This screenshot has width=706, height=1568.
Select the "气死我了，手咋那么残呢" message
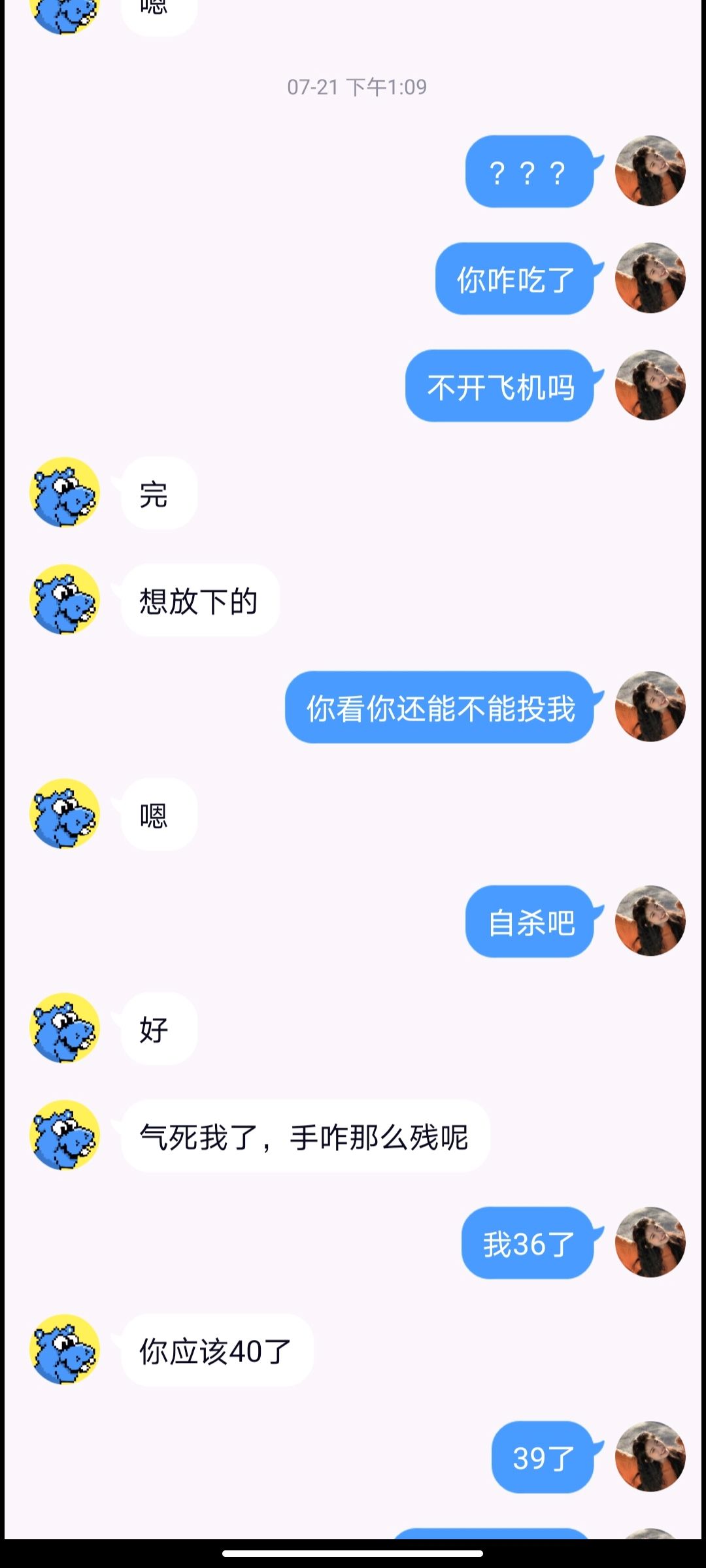tap(307, 1137)
